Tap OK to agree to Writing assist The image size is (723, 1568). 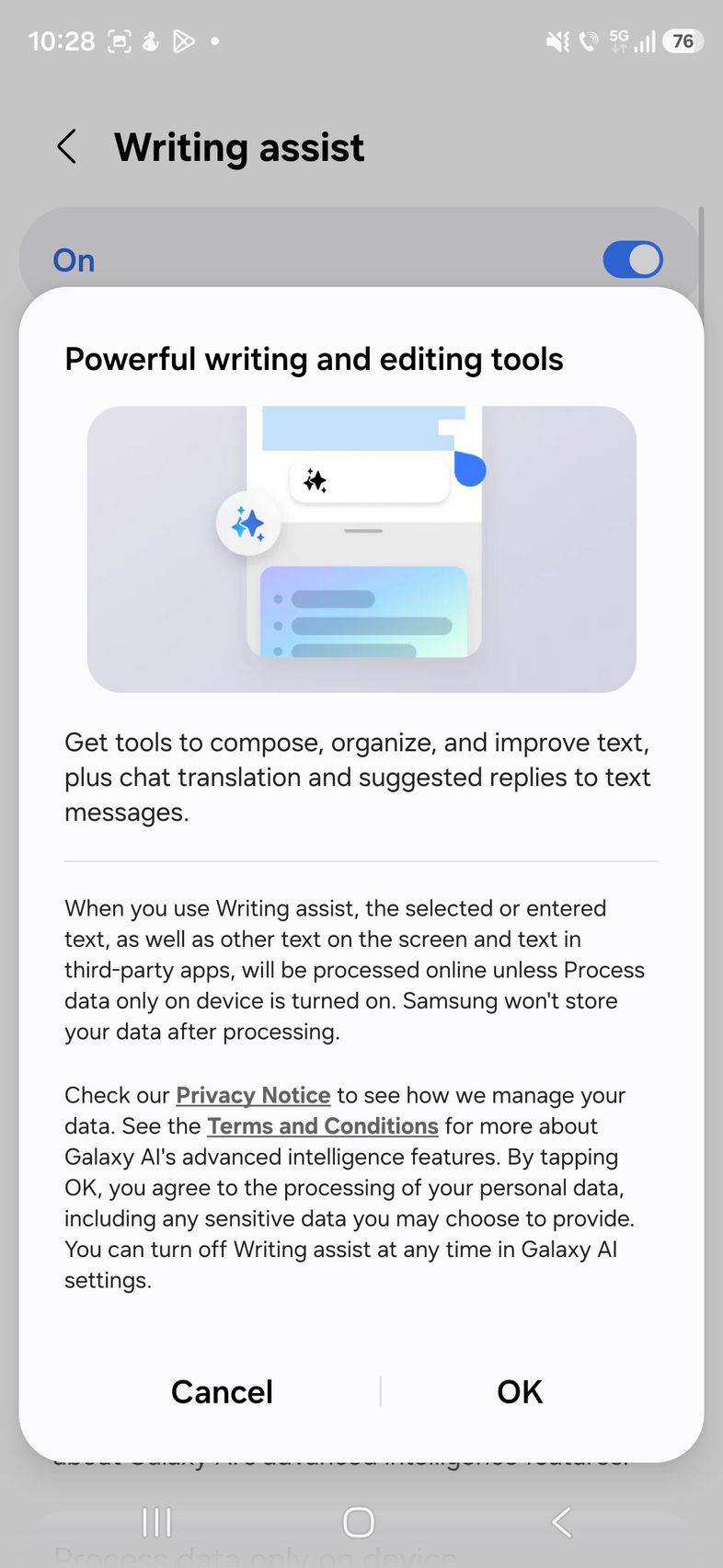click(x=520, y=1391)
